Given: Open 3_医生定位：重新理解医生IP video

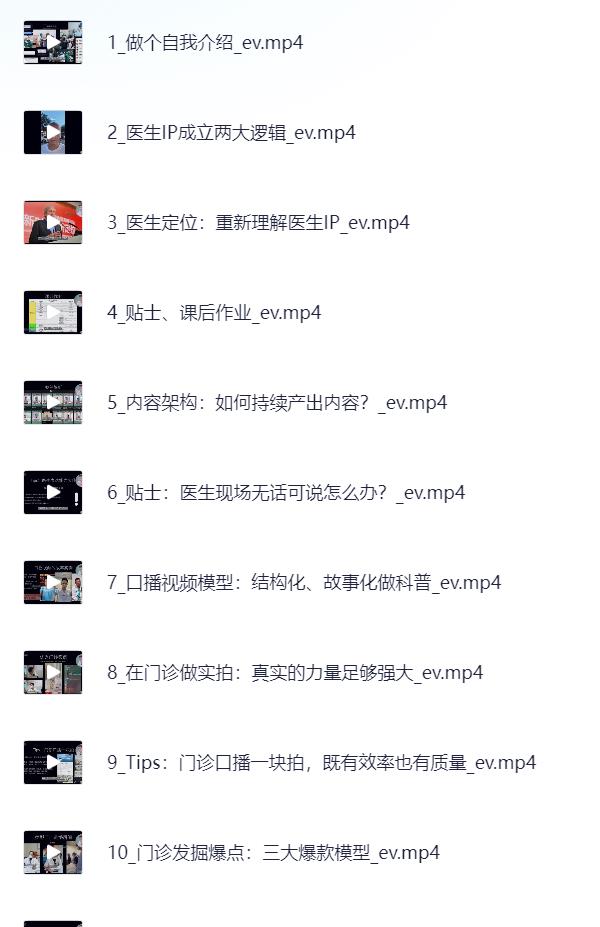Looking at the screenshot, I should click(258, 223).
